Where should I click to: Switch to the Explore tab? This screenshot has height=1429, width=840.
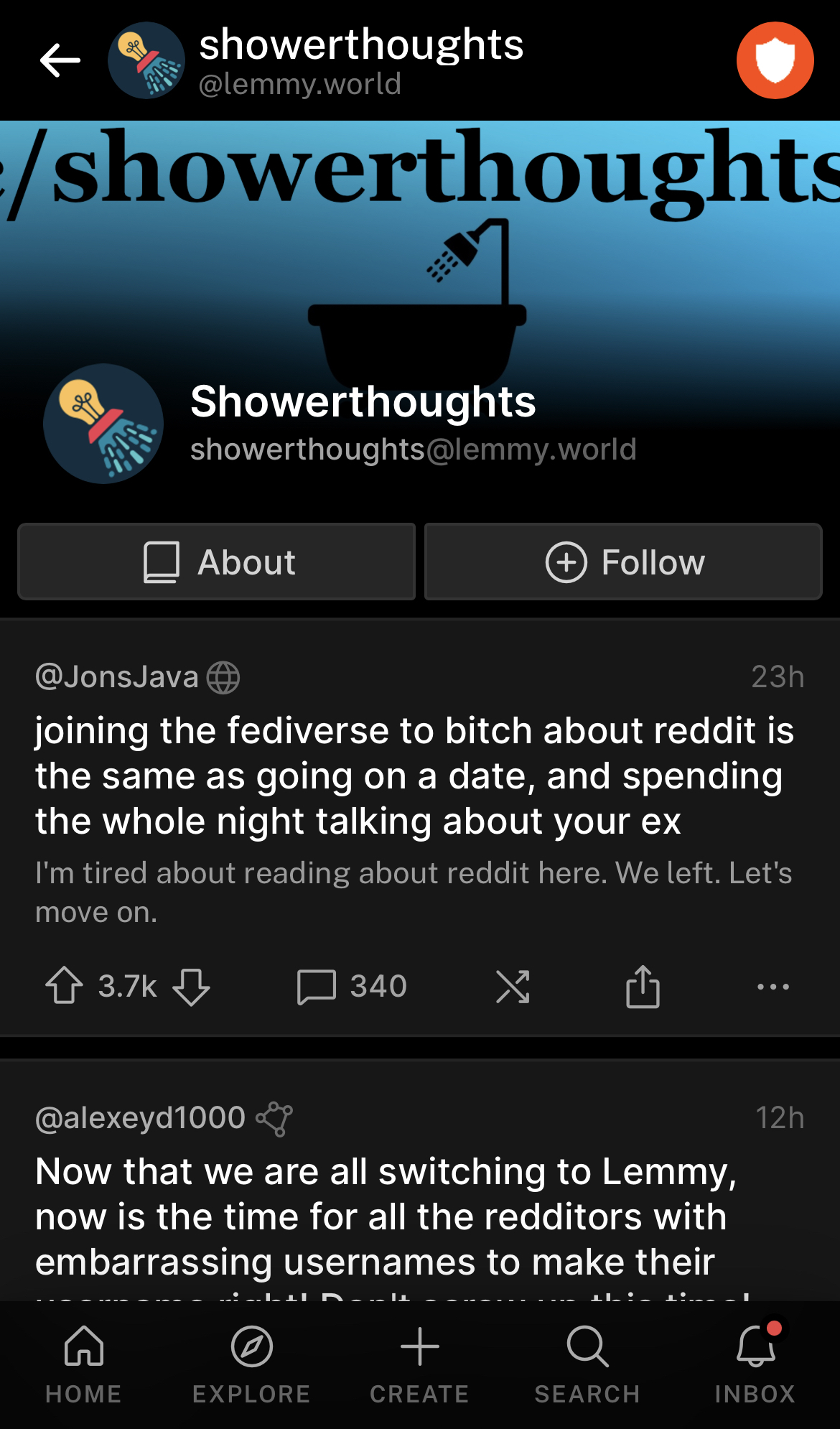click(251, 1364)
